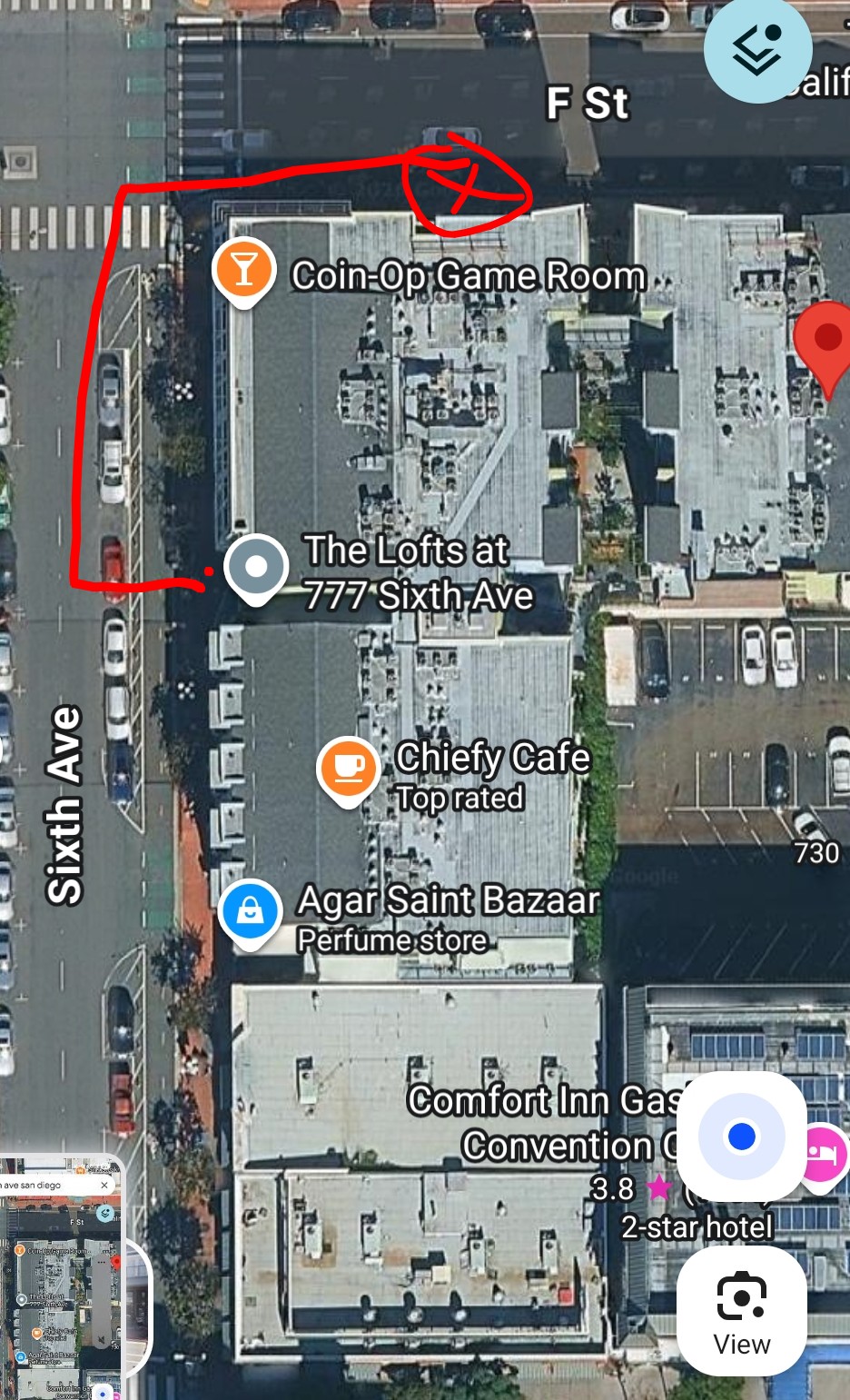Open the View camera button
850x1400 pixels.
tap(742, 1311)
